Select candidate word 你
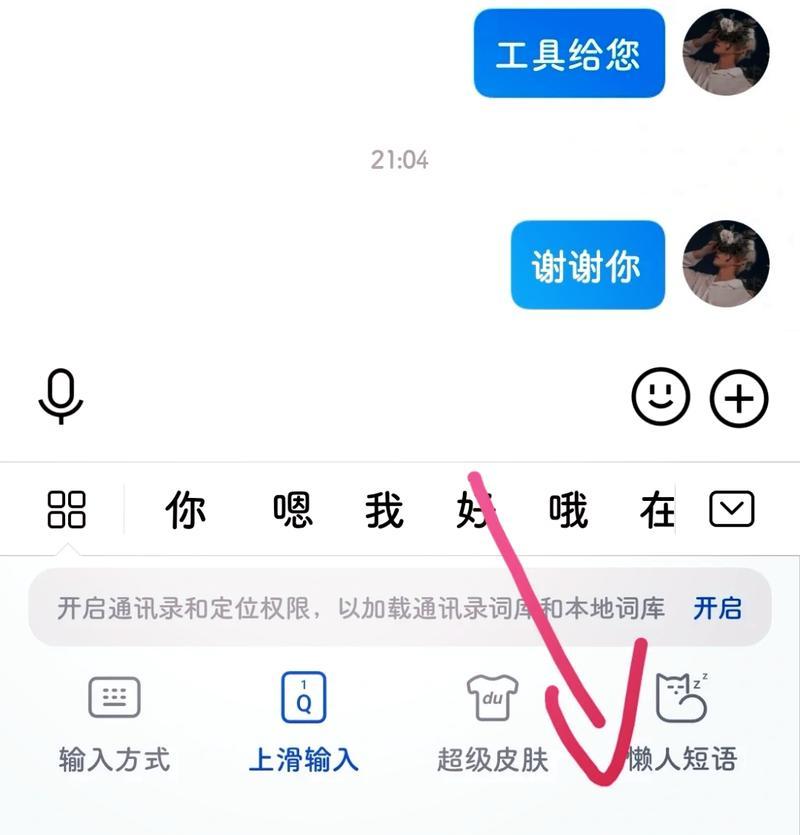 (186, 511)
